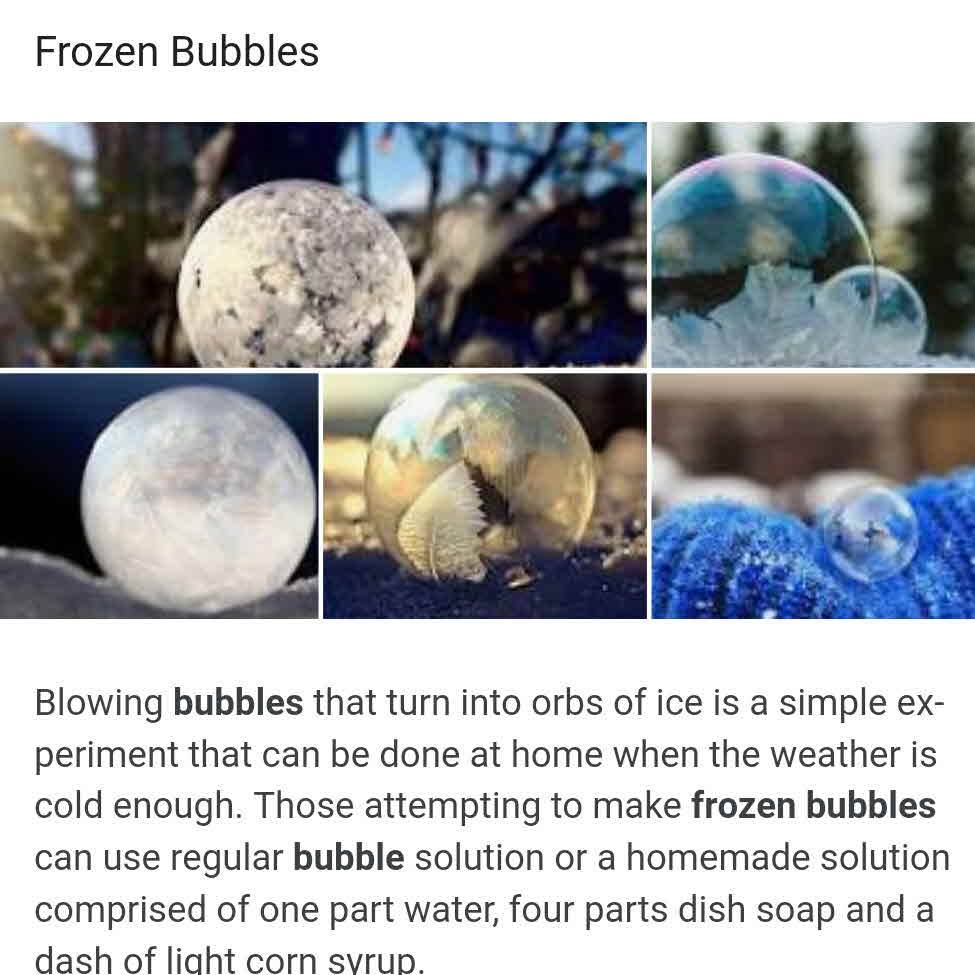The height and width of the screenshot is (975, 975).
Task: View the small bubble on blue knit image
Action: pos(812,496)
